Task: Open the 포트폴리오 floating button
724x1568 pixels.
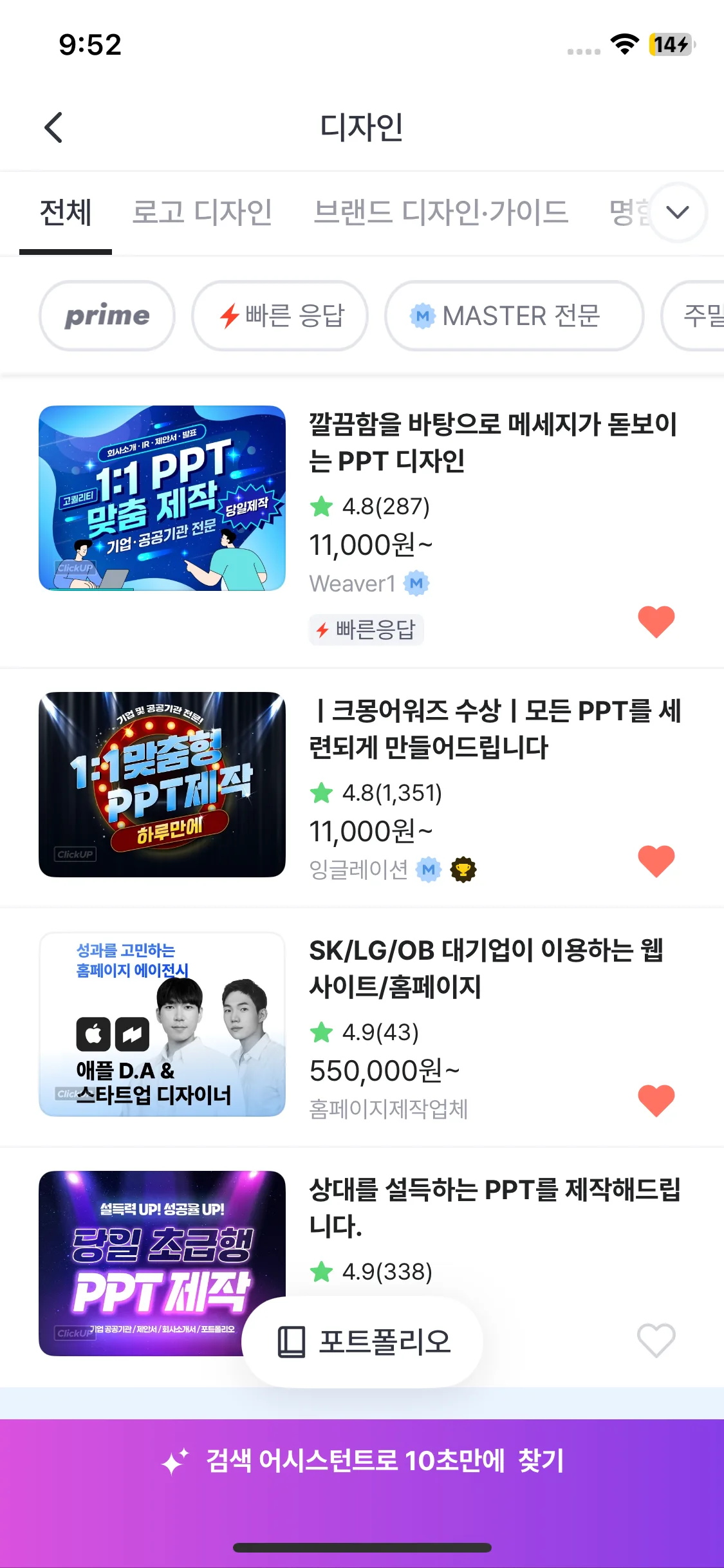Action: 362,1342
